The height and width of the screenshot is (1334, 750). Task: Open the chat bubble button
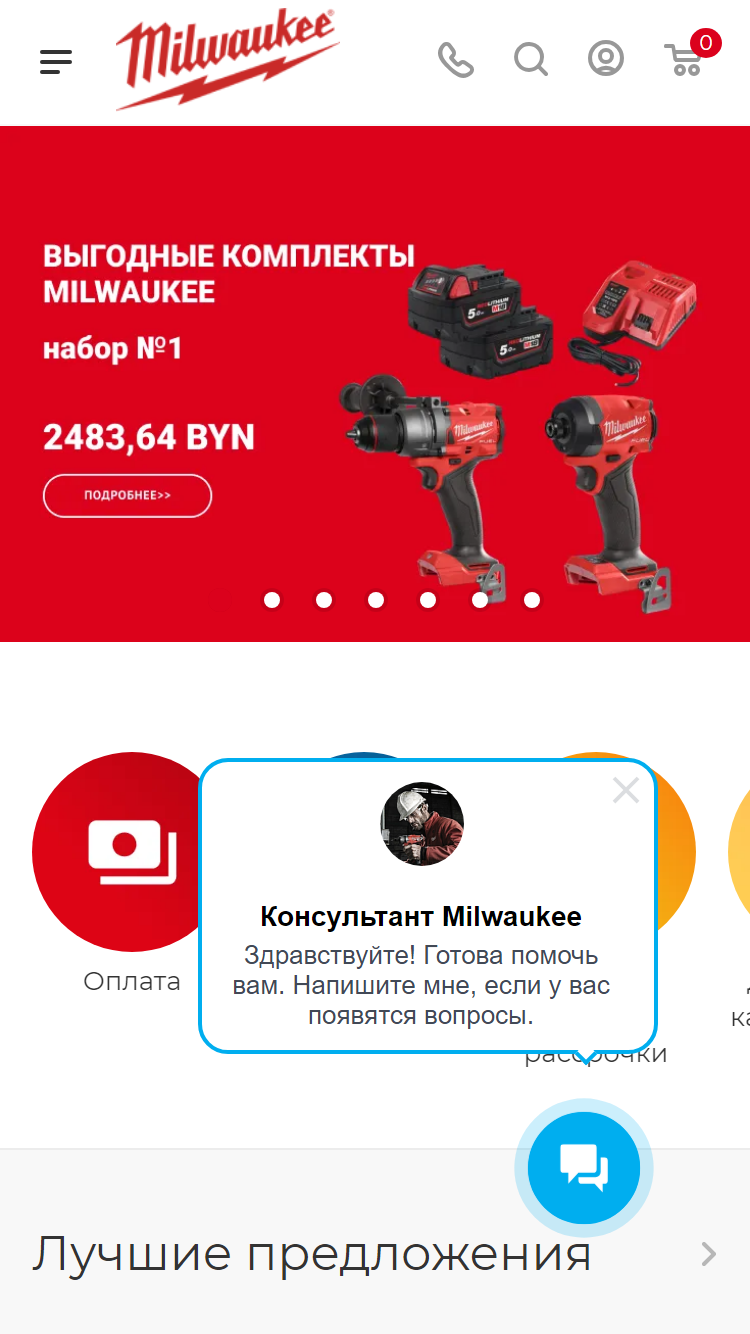(x=584, y=1168)
